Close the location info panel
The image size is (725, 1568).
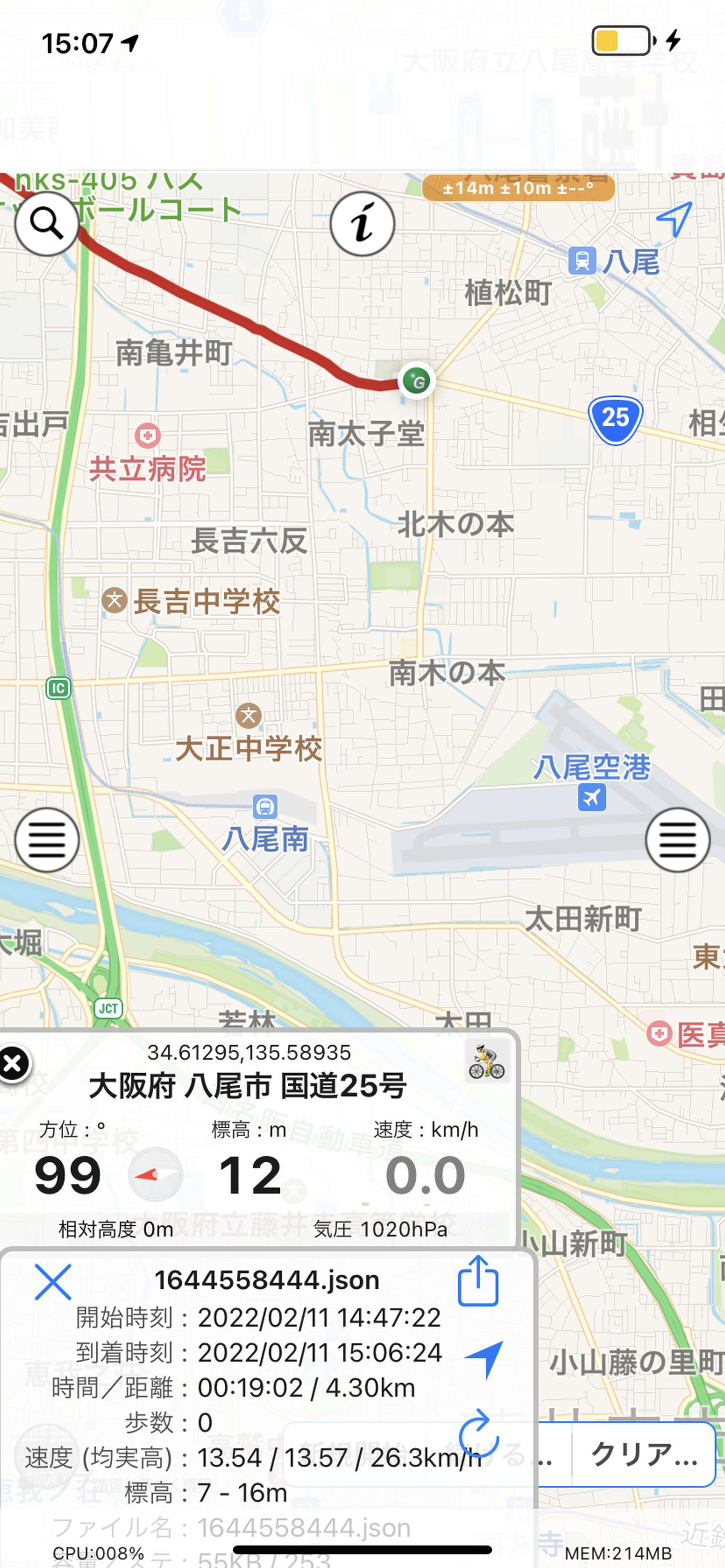pos(13,1064)
